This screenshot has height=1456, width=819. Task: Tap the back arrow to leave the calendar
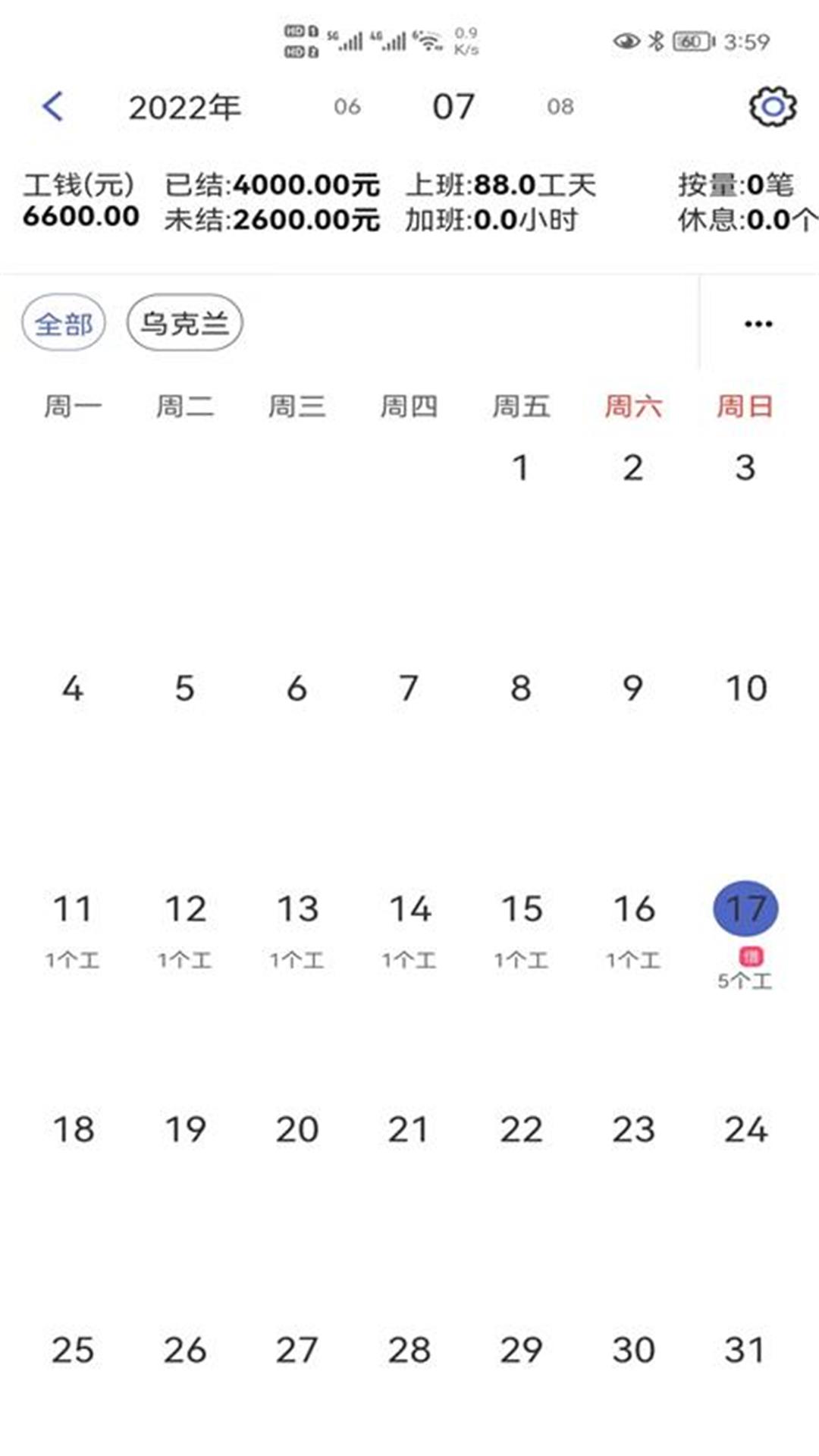[x=52, y=106]
